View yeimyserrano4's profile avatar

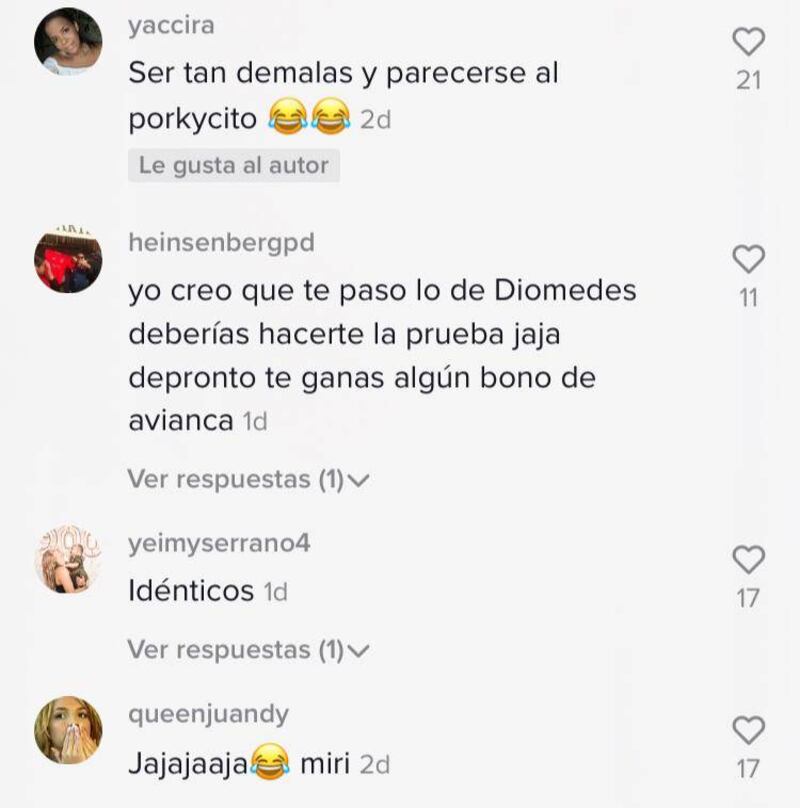(68, 560)
